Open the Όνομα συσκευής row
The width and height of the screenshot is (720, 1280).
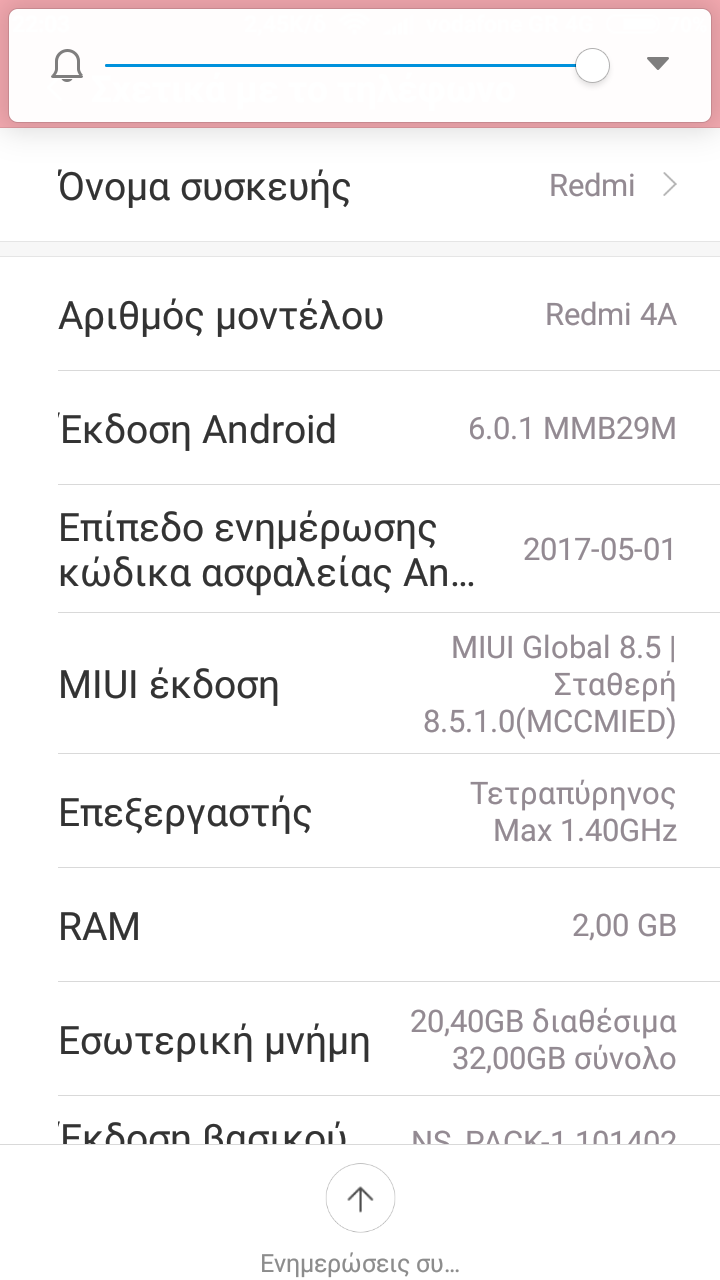tap(360, 186)
